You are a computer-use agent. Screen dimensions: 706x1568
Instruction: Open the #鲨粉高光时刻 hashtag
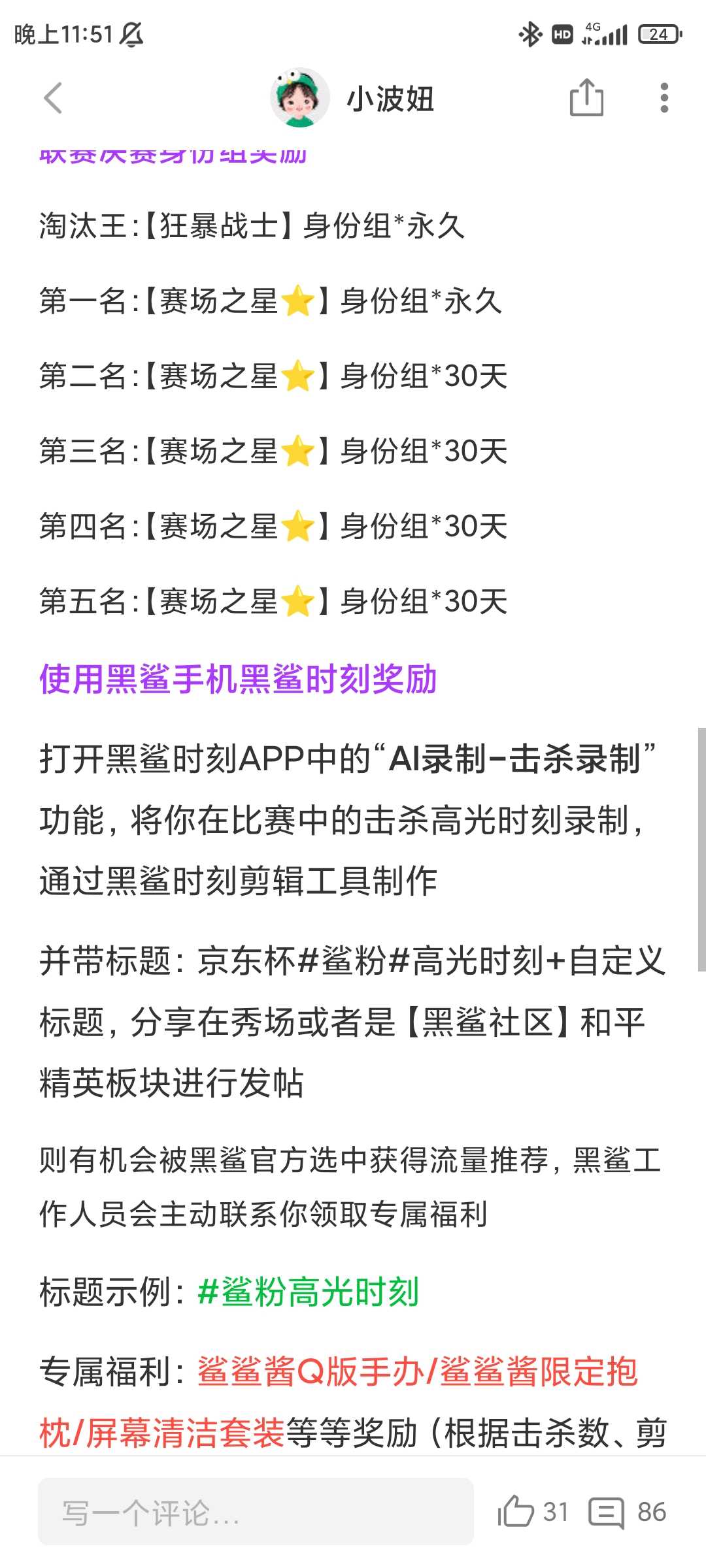click(308, 1292)
